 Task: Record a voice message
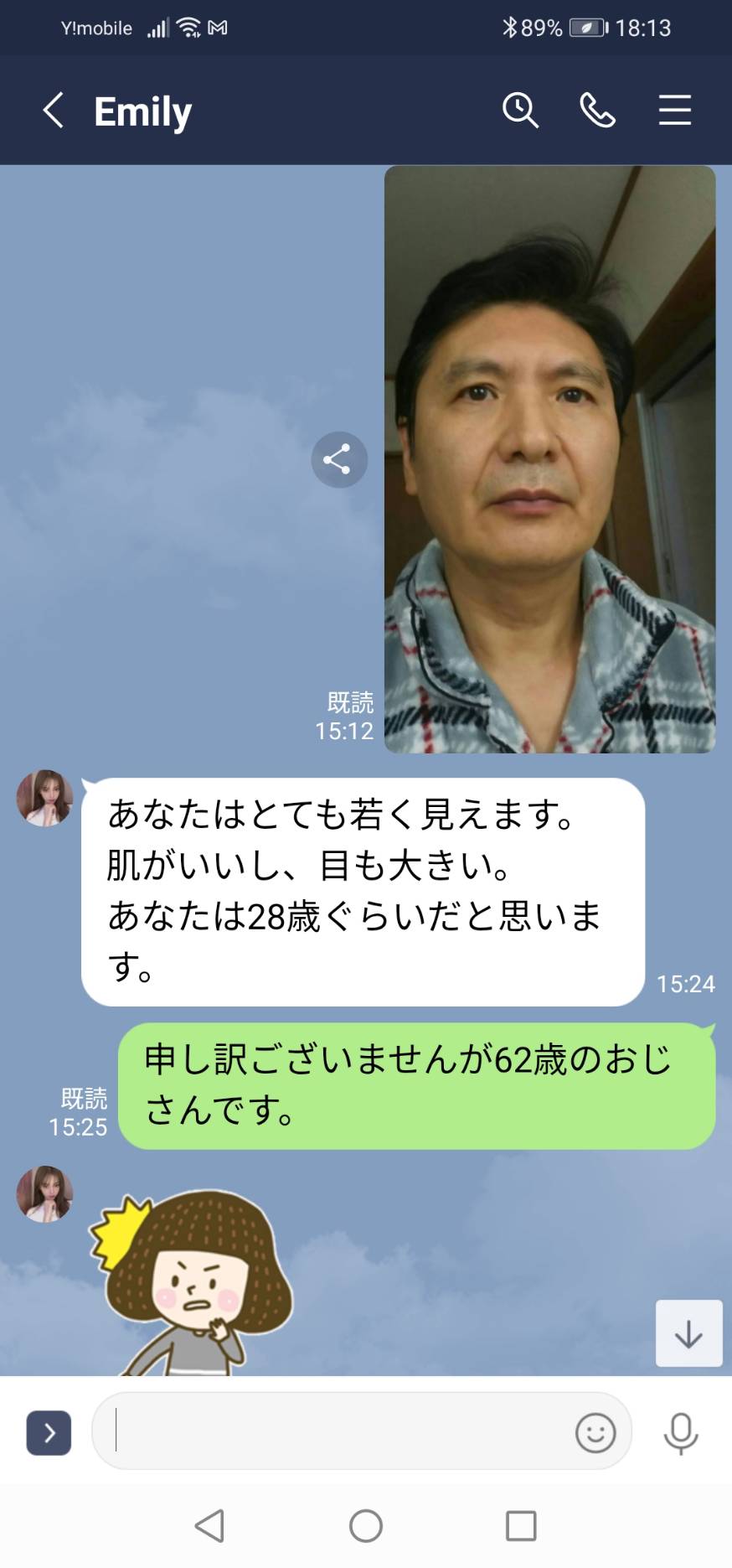click(x=680, y=1433)
